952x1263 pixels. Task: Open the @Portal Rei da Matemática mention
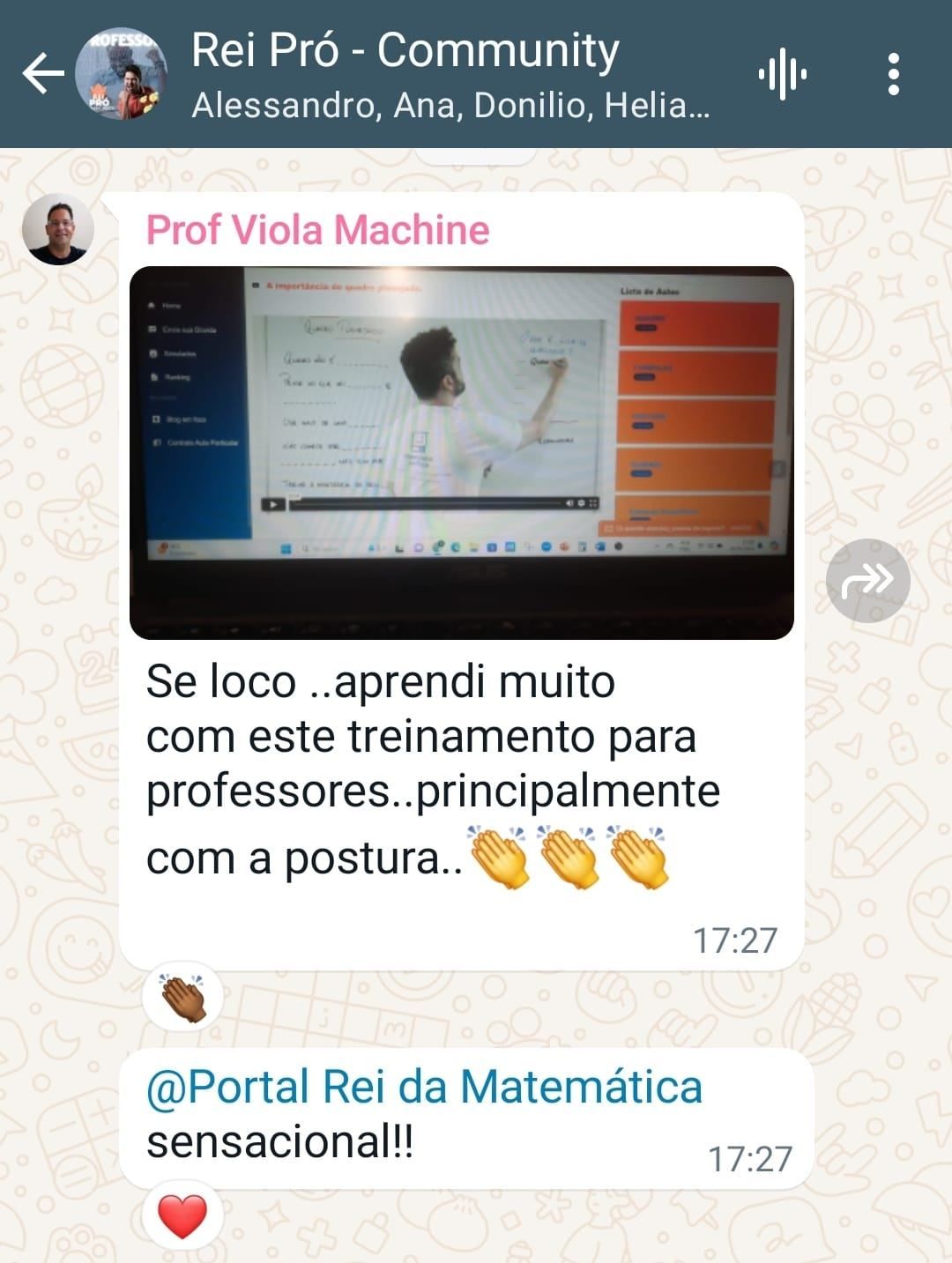(x=423, y=1086)
